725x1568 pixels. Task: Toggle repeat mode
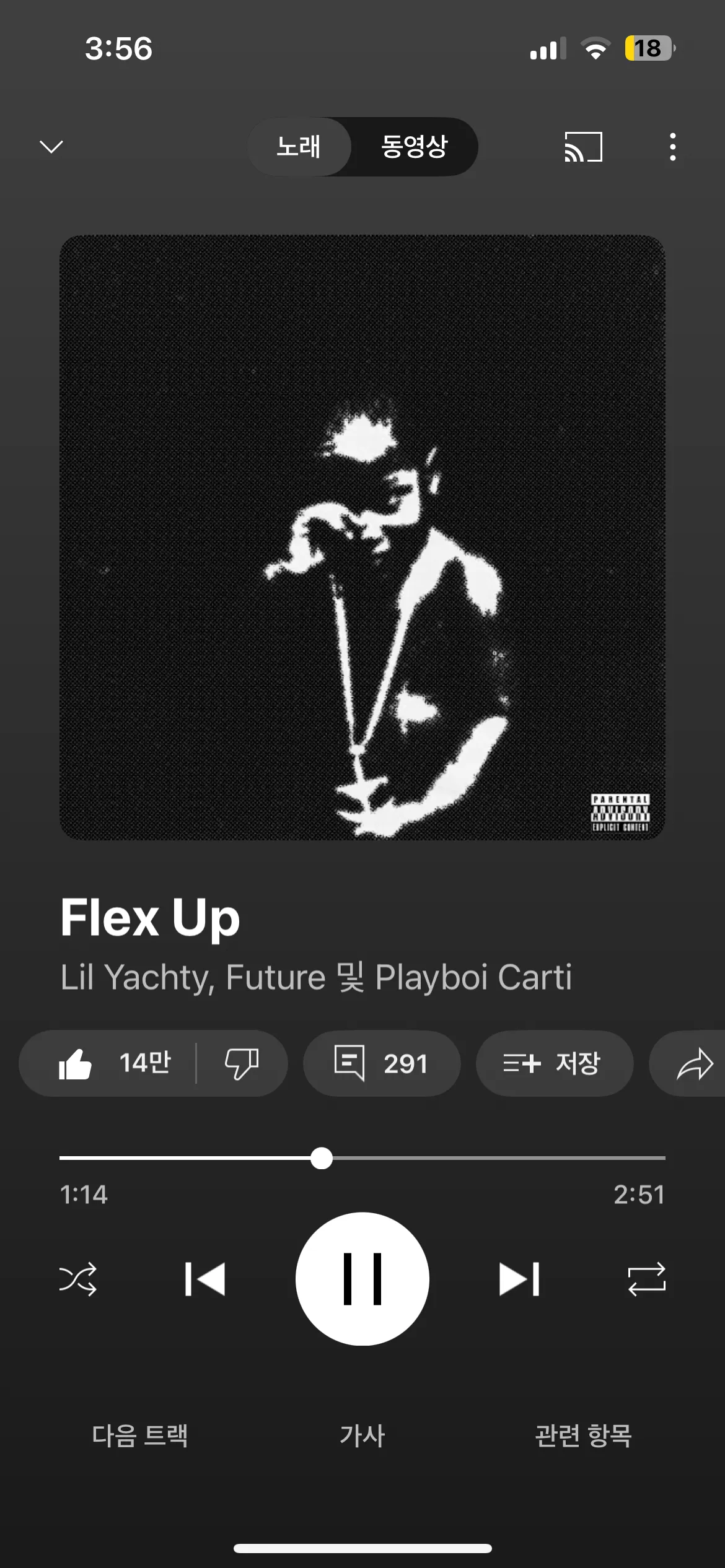click(x=646, y=1279)
